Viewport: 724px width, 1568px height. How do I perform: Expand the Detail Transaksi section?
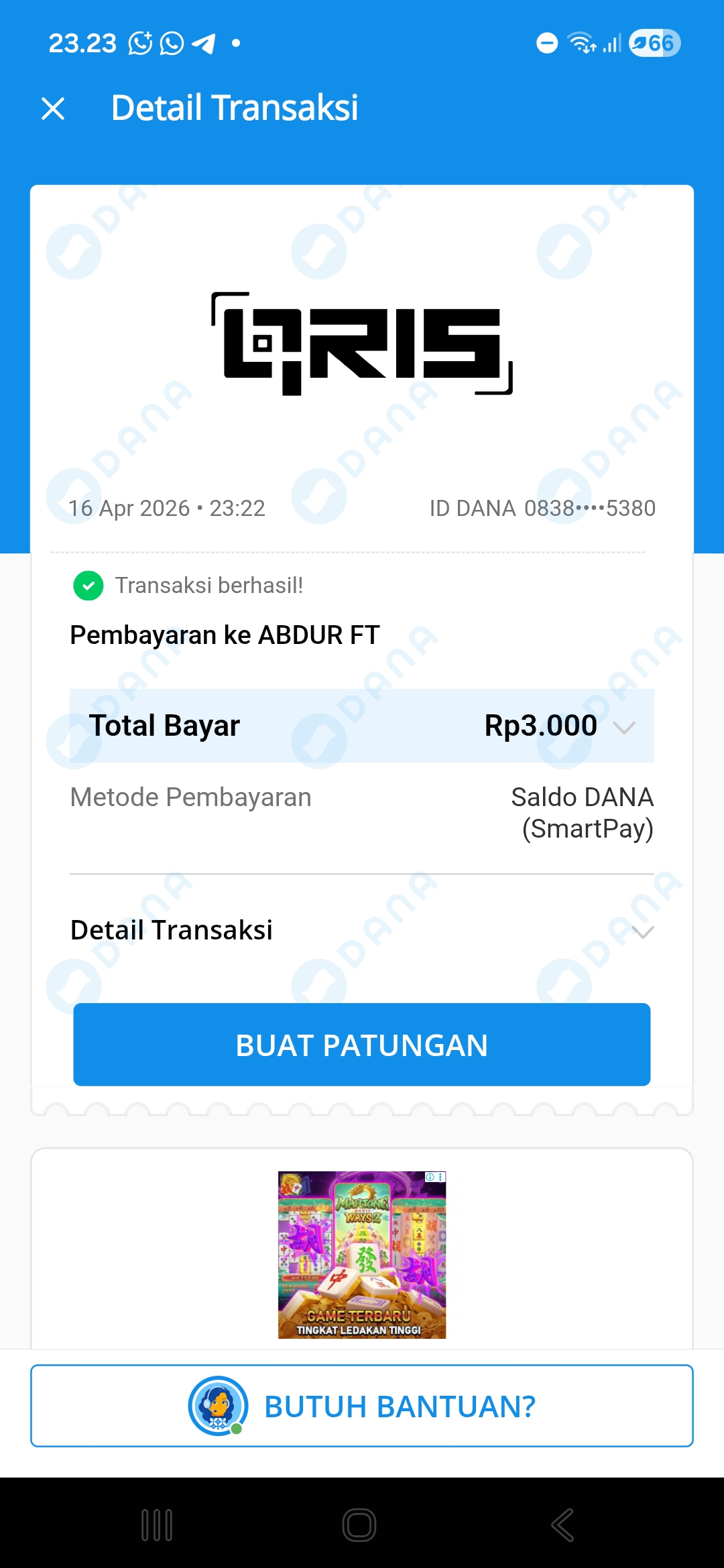point(642,931)
